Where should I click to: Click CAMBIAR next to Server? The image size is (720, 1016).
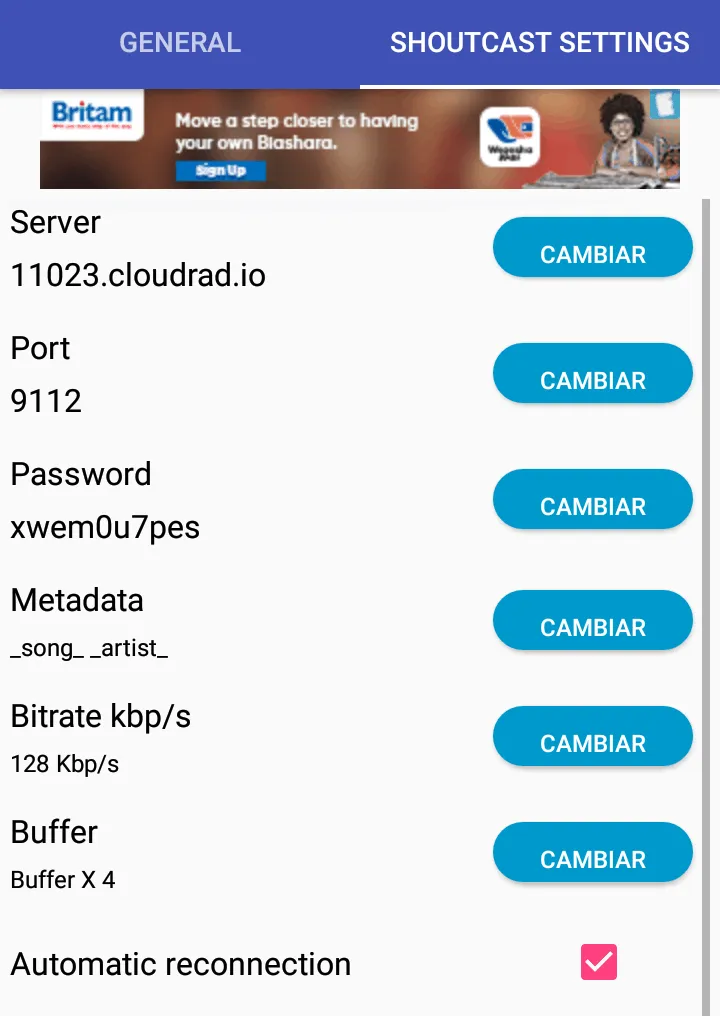click(592, 247)
